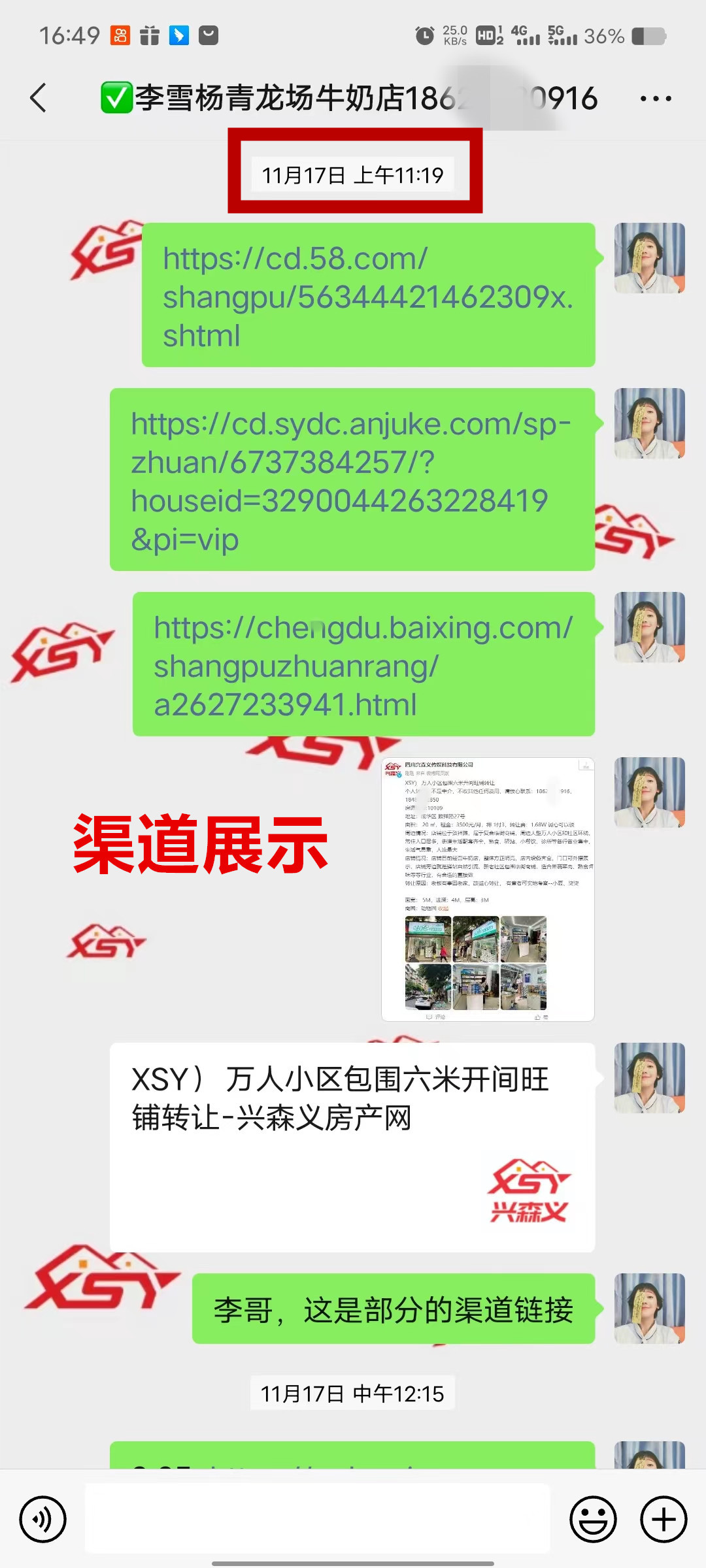The width and height of the screenshot is (706, 1568).
Task: Focus the message text field
Action: point(318,1519)
